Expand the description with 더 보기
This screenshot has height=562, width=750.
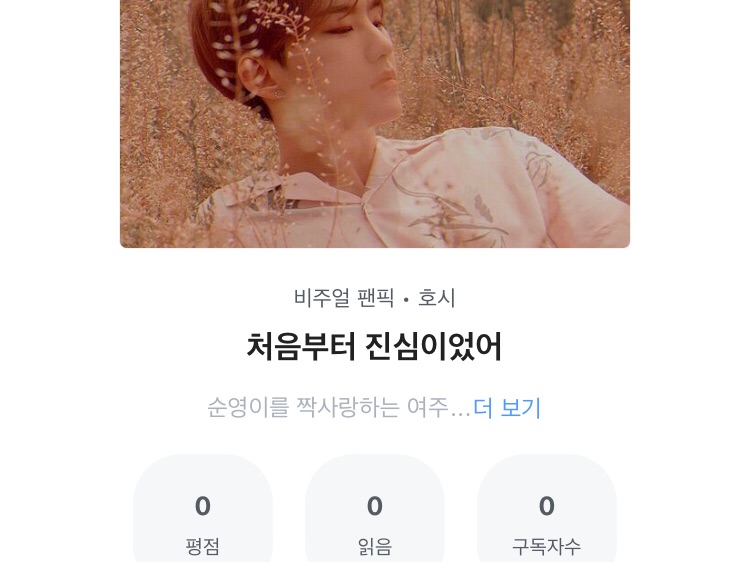click(507, 408)
